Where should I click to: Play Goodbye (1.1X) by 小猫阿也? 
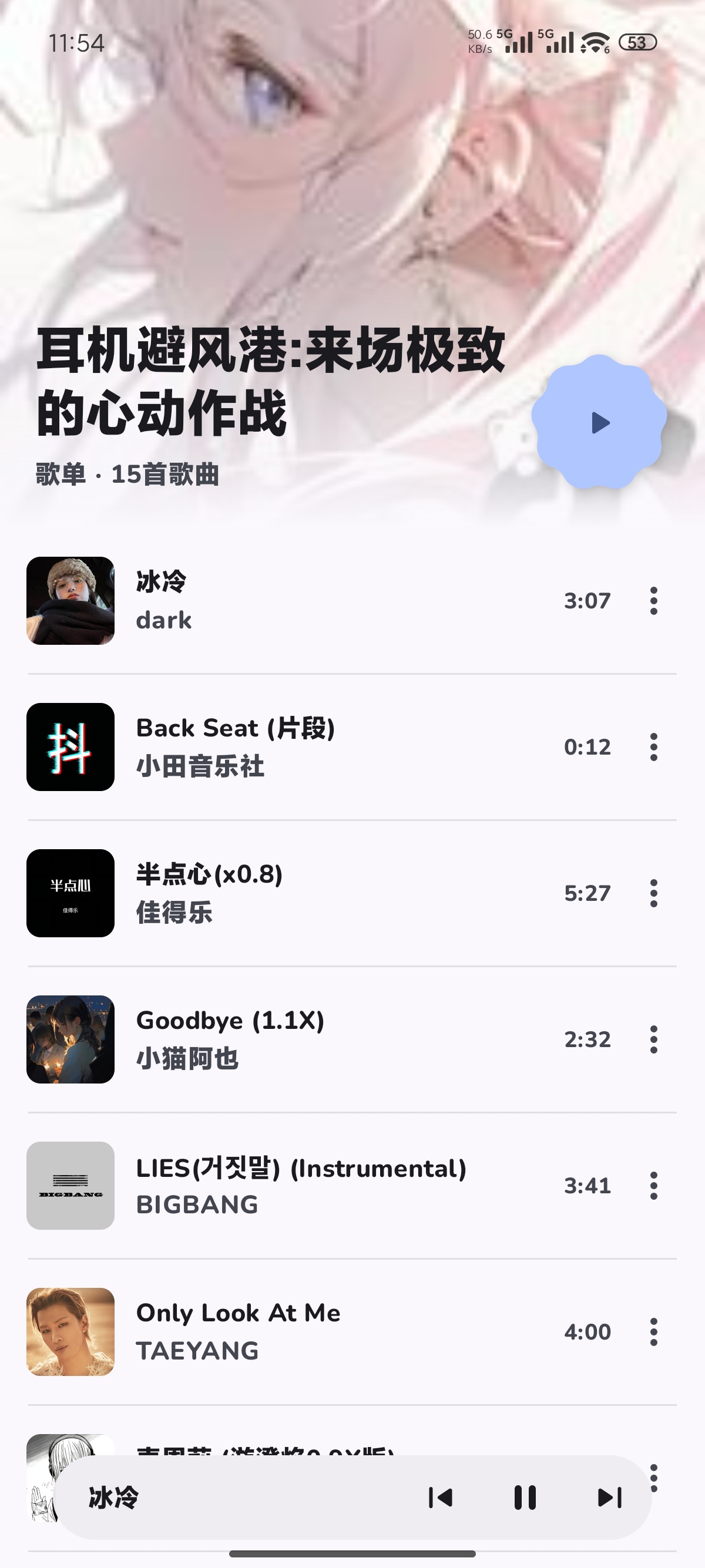click(352, 1039)
